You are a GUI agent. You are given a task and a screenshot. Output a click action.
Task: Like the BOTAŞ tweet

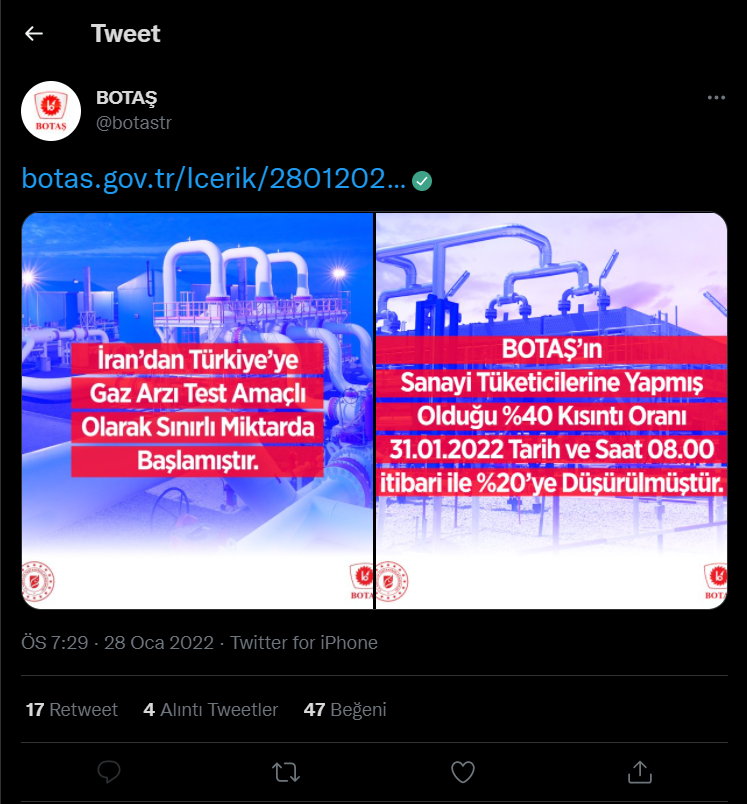tap(462, 771)
